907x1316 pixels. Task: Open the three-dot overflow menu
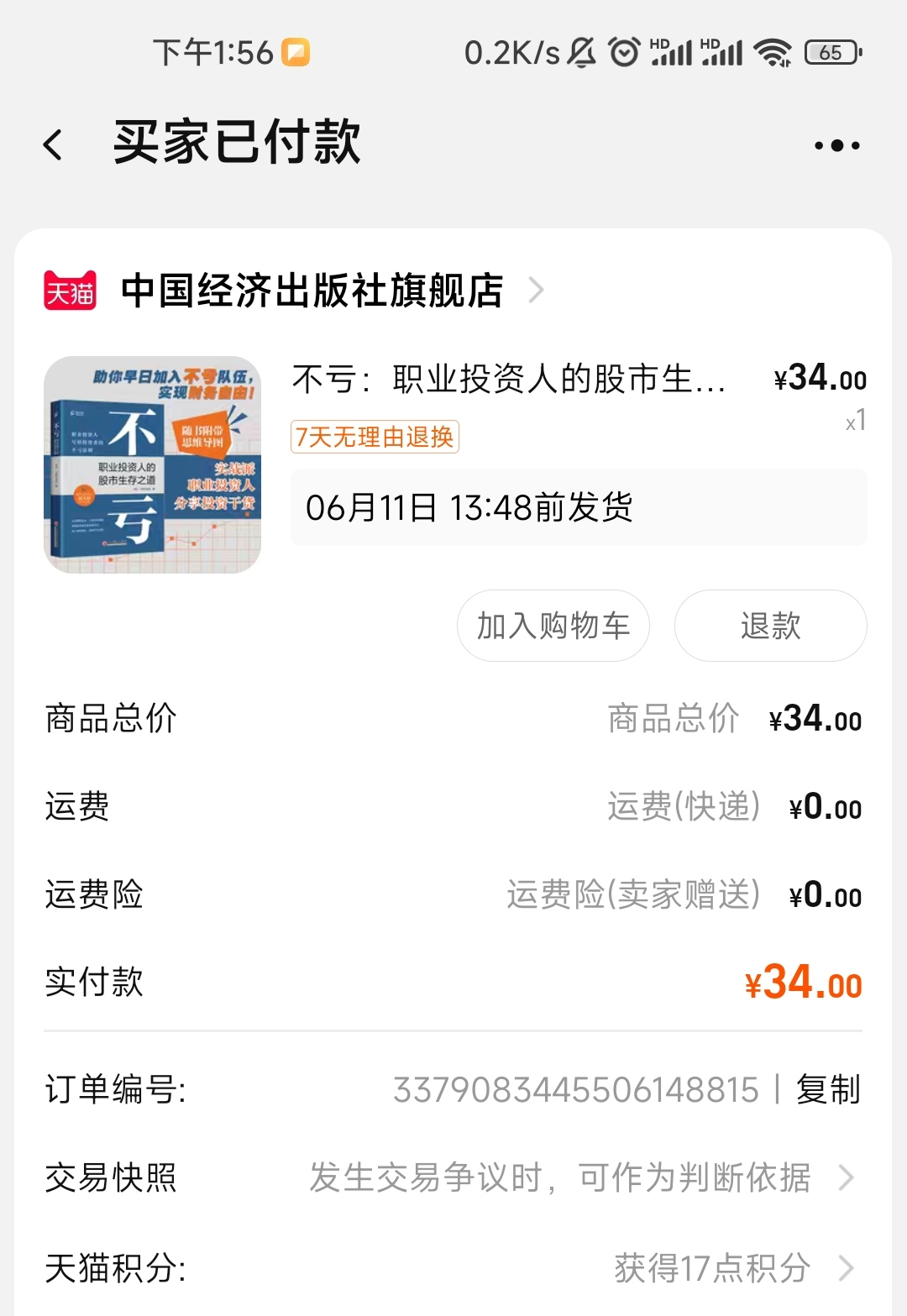[x=836, y=145]
